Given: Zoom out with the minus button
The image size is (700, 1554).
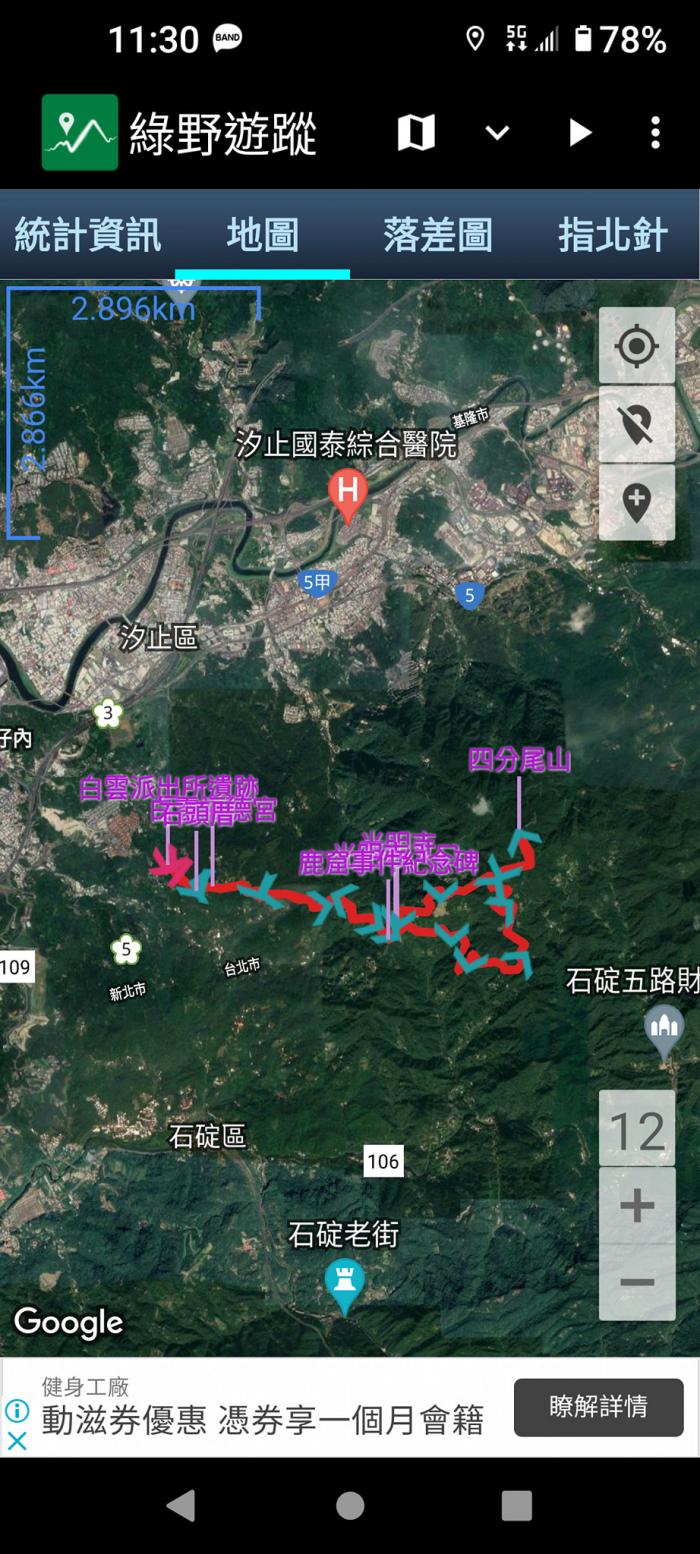Looking at the screenshot, I should point(637,1282).
